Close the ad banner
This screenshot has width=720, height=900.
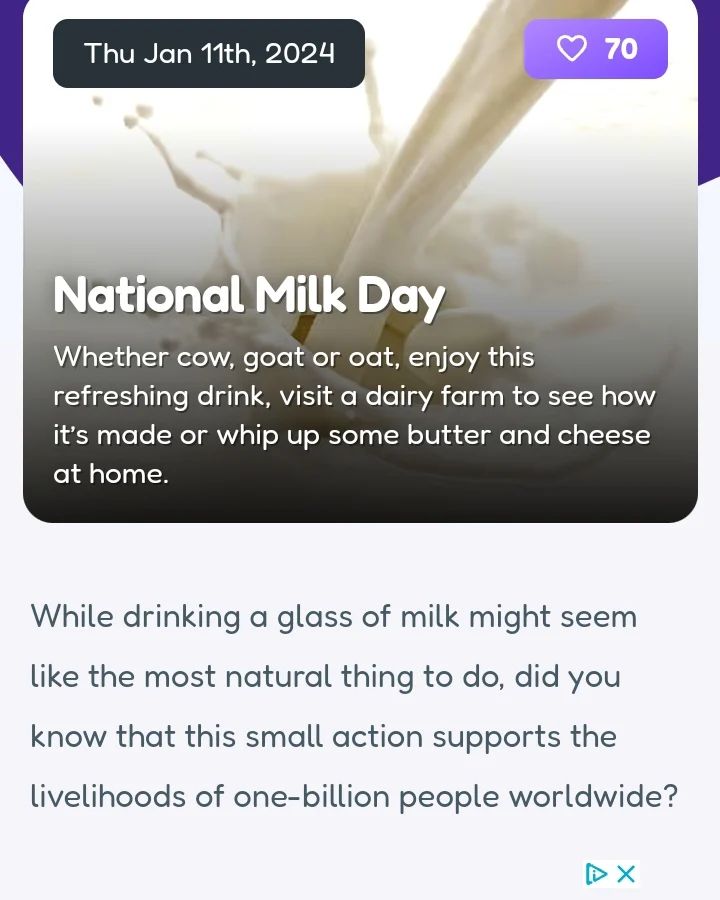click(x=627, y=874)
